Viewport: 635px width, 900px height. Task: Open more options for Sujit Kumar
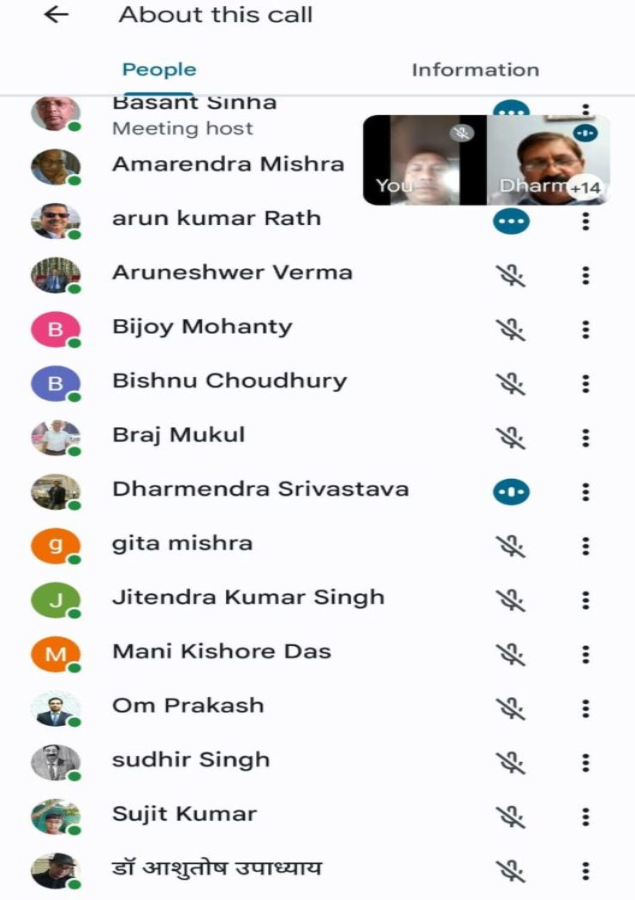pos(586,816)
